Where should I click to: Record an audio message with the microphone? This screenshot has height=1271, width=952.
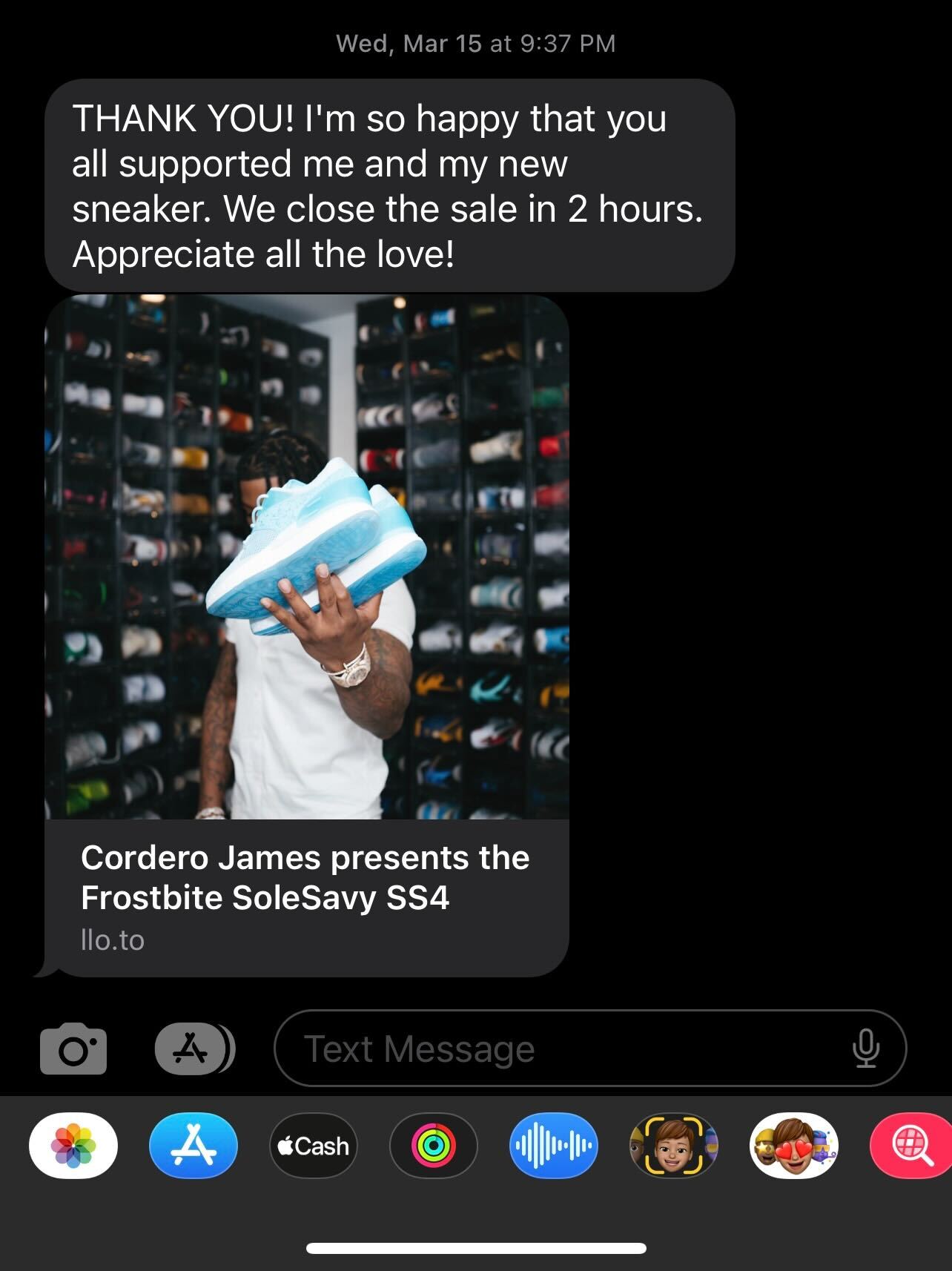click(865, 1049)
